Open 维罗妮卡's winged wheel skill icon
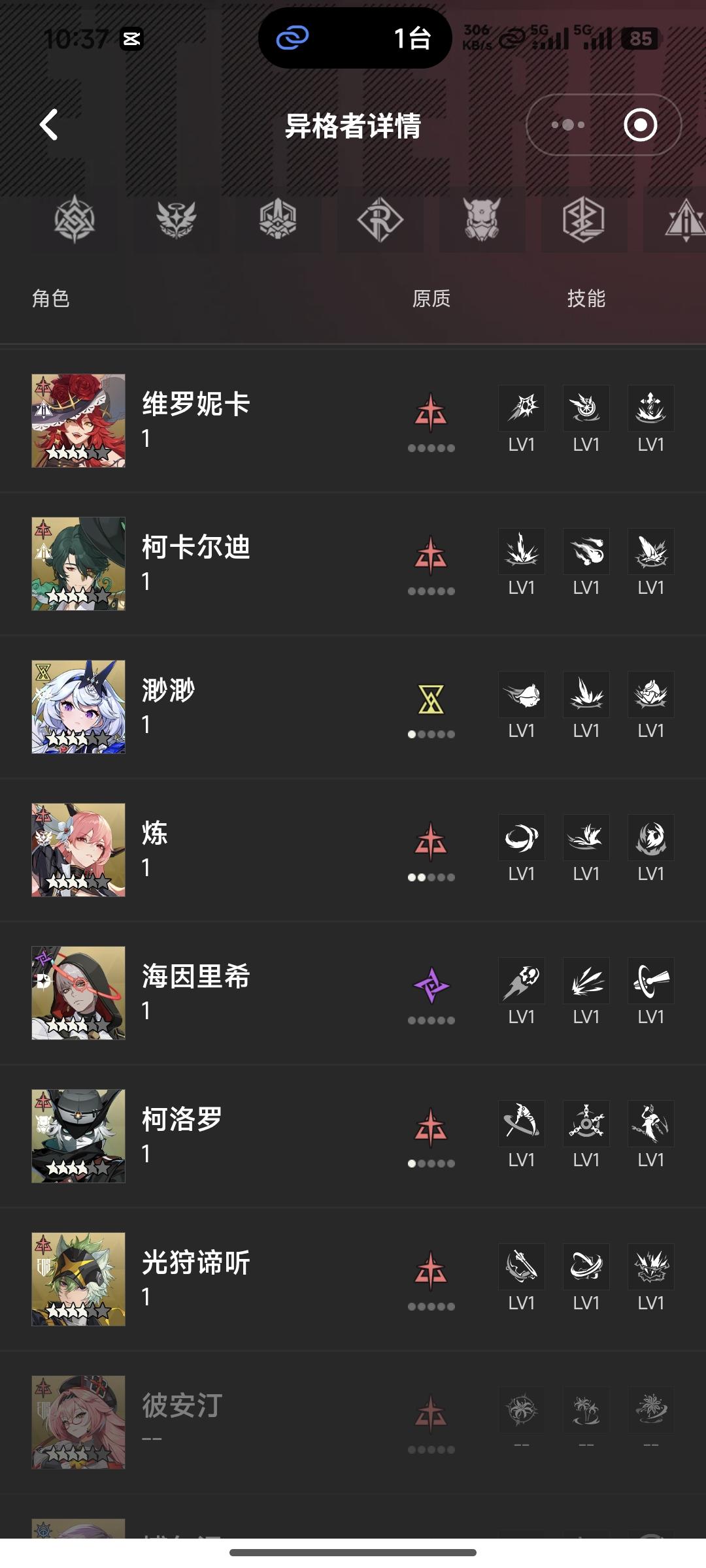This screenshot has height=1568, width=706. [x=586, y=408]
